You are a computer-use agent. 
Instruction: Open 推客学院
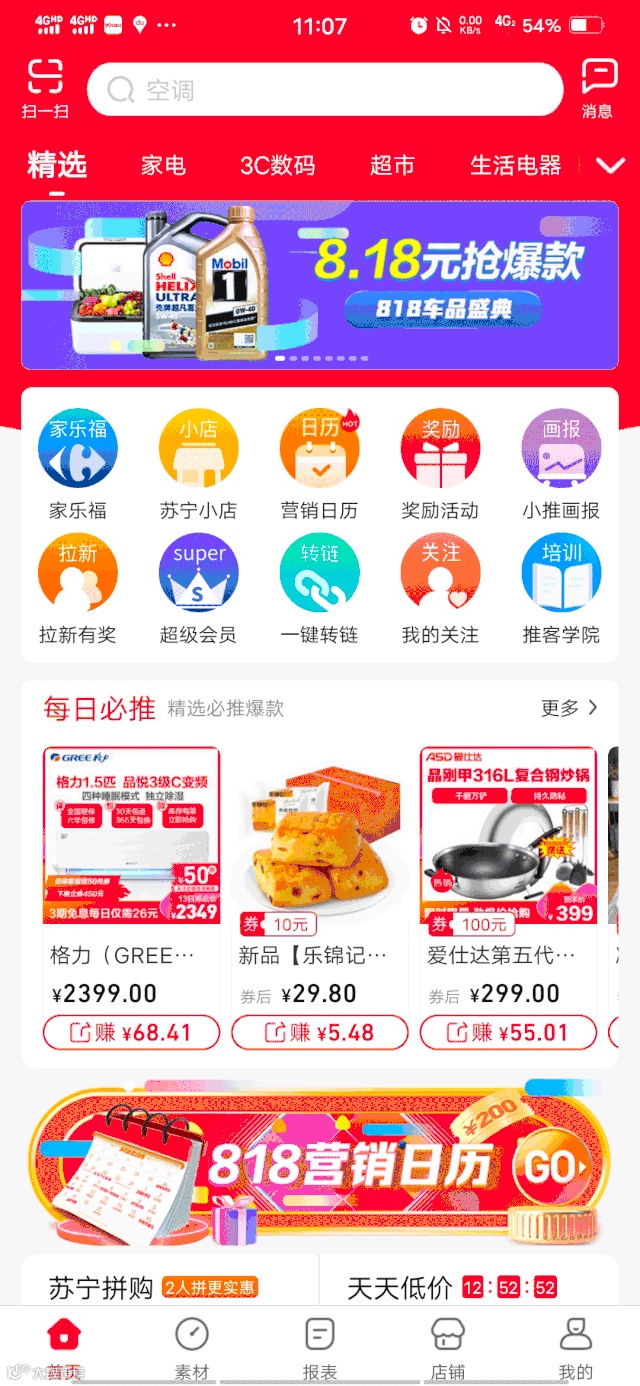click(561, 589)
